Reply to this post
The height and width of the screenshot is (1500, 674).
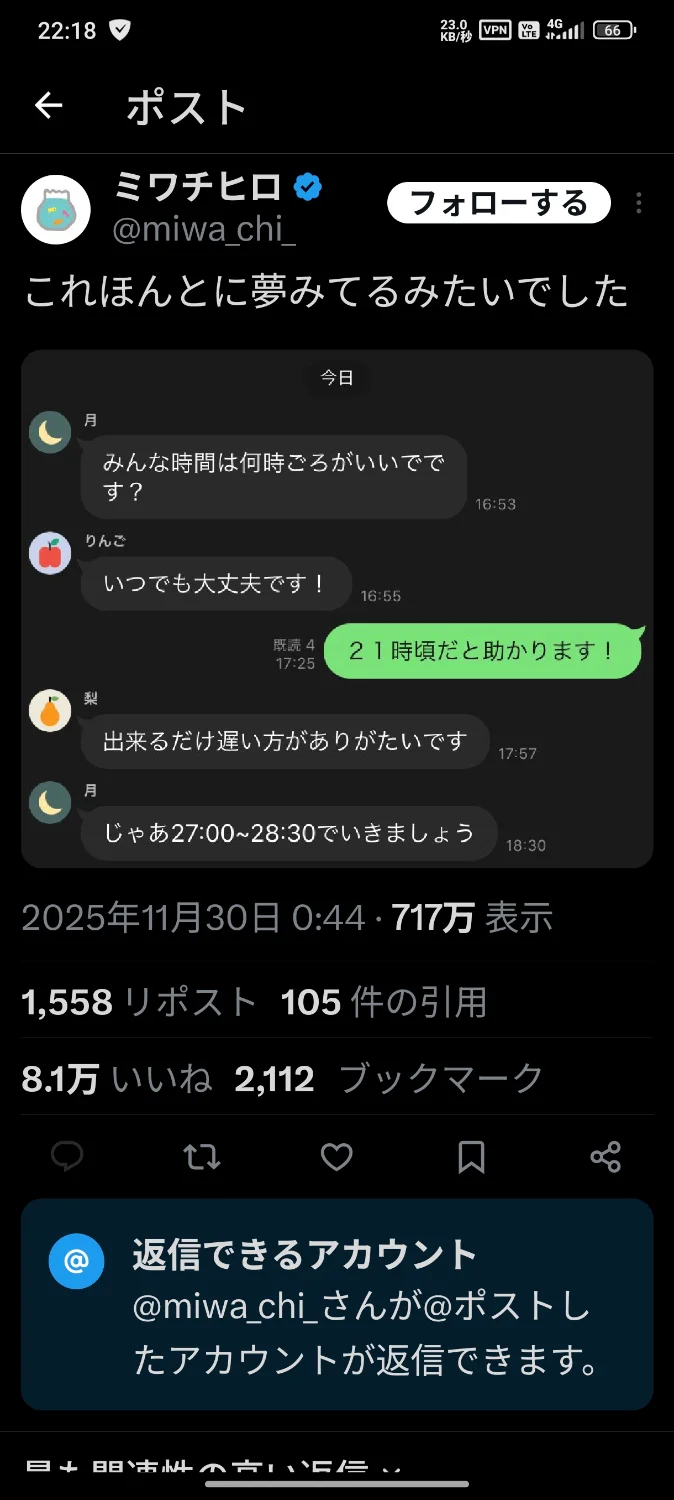point(67,1157)
